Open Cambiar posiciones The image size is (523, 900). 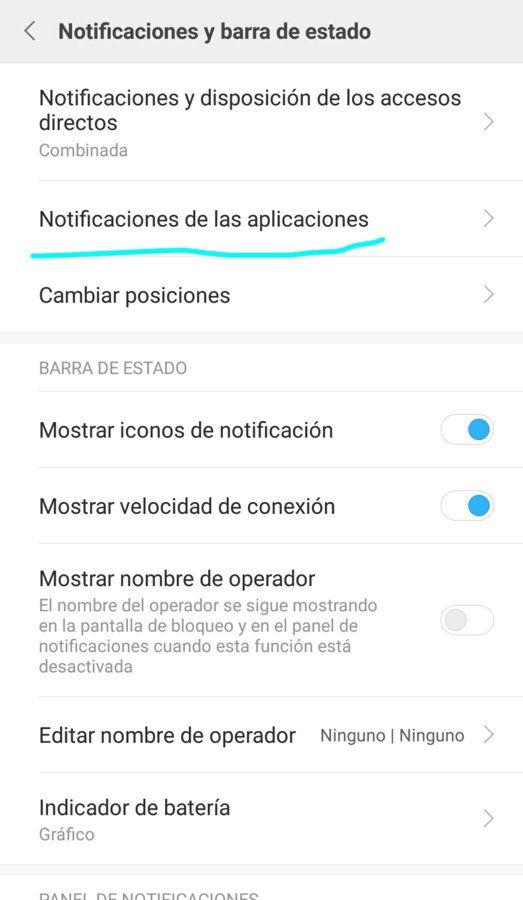[x=261, y=295]
